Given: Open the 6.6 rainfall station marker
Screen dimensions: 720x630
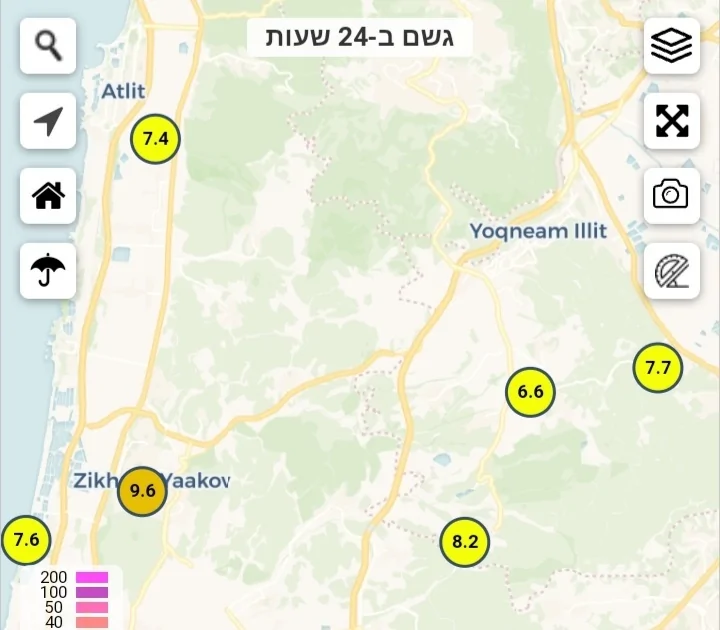Looking at the screenshot, I should tap(530, 392).
